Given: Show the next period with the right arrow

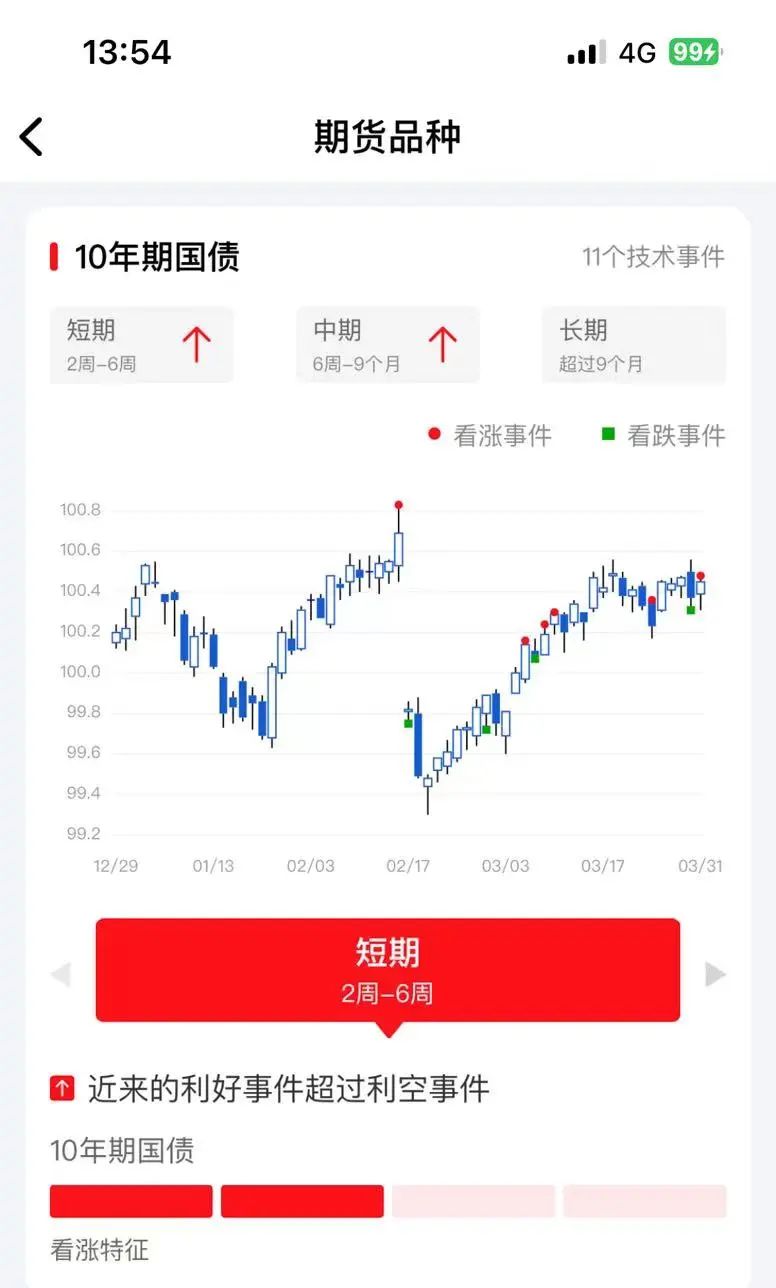Looking at the screenshot, I should (x=715, y=974).
